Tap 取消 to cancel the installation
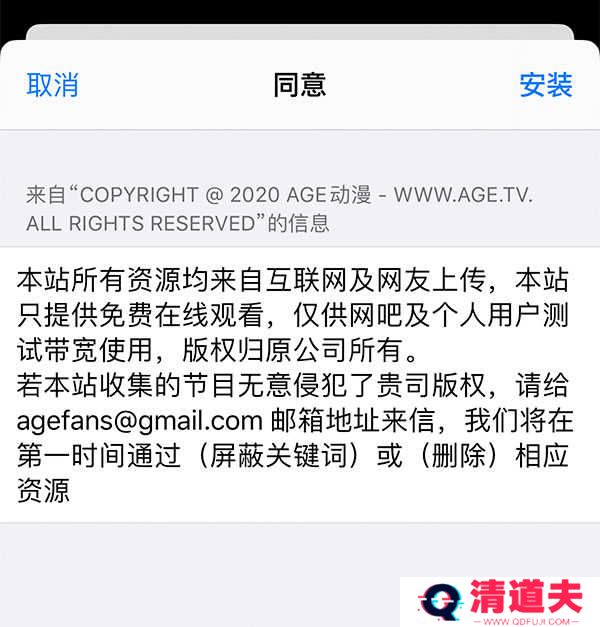Image resolution: width=600 pixels, height=627 pixels. tap(52, 86)
